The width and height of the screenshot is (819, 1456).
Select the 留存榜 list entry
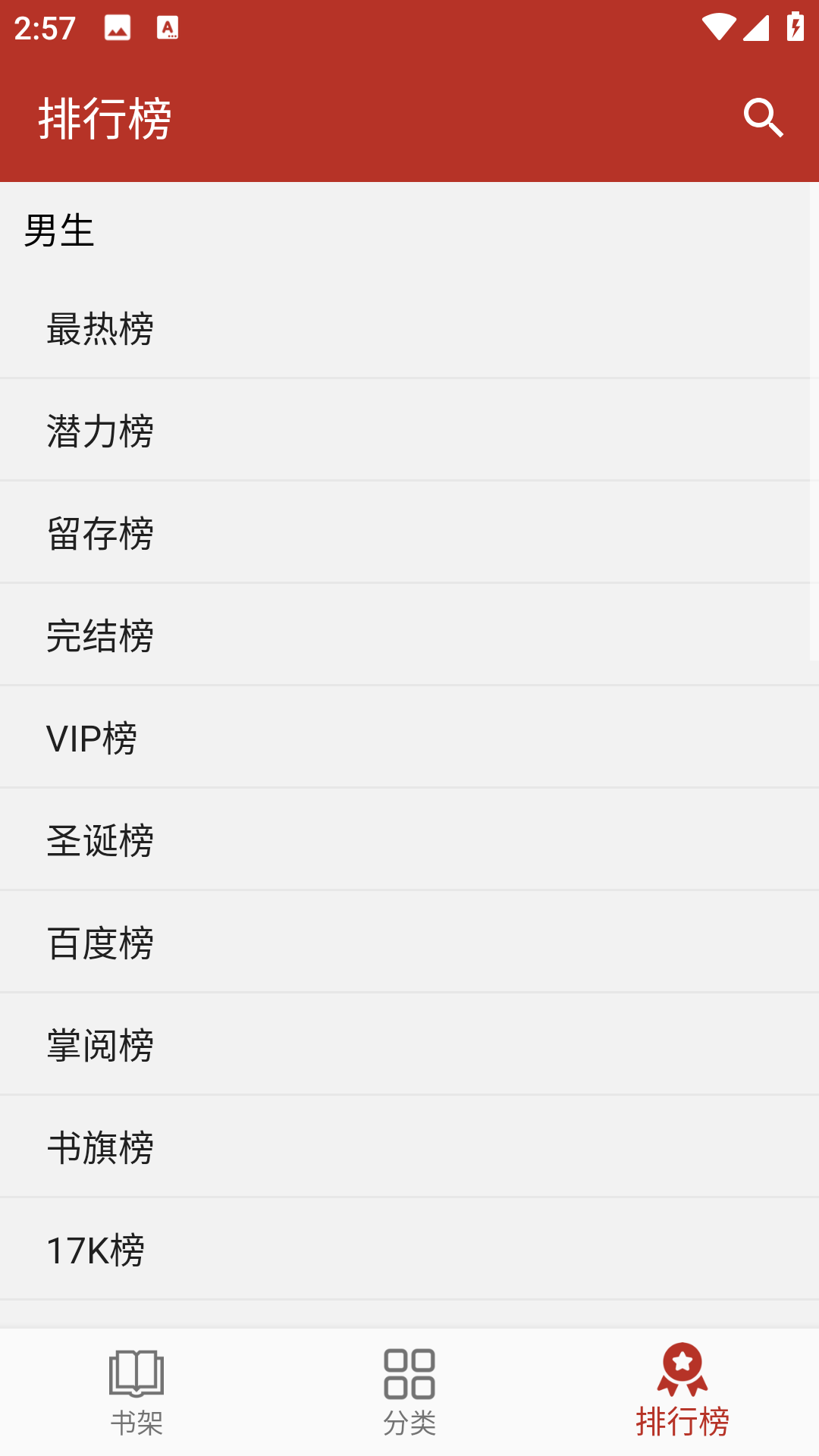(409, 533)
